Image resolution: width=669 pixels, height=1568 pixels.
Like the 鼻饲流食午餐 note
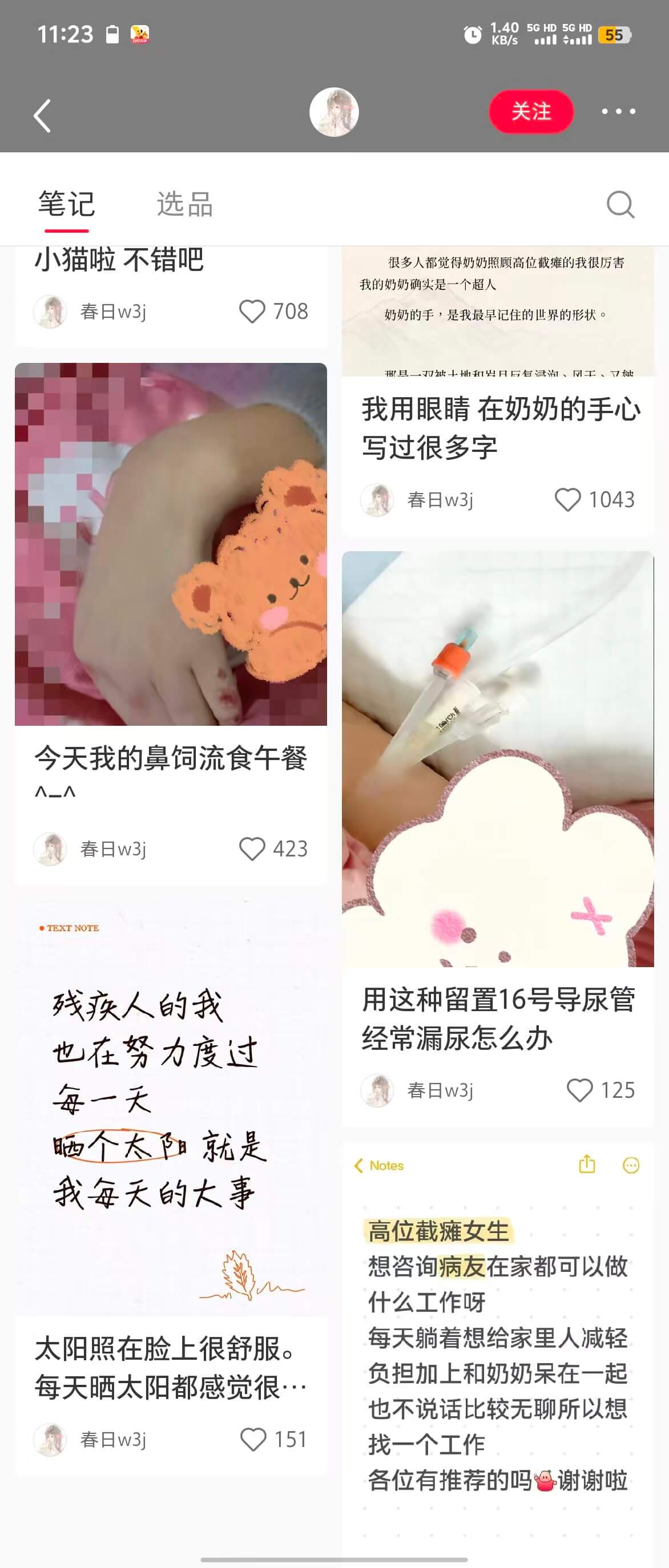(252, 848)
